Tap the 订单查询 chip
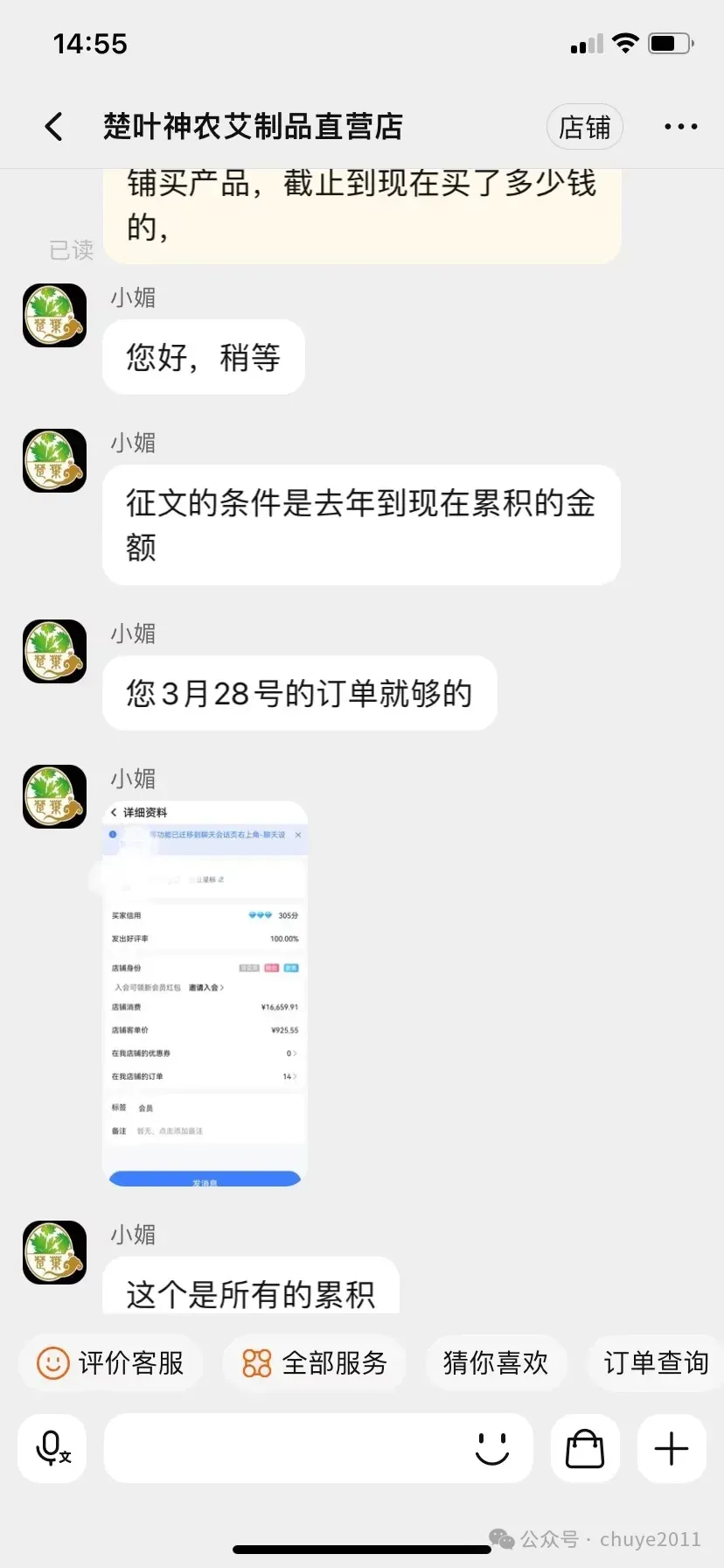This screenshot has height=1568, width=724. [656, 1362]
